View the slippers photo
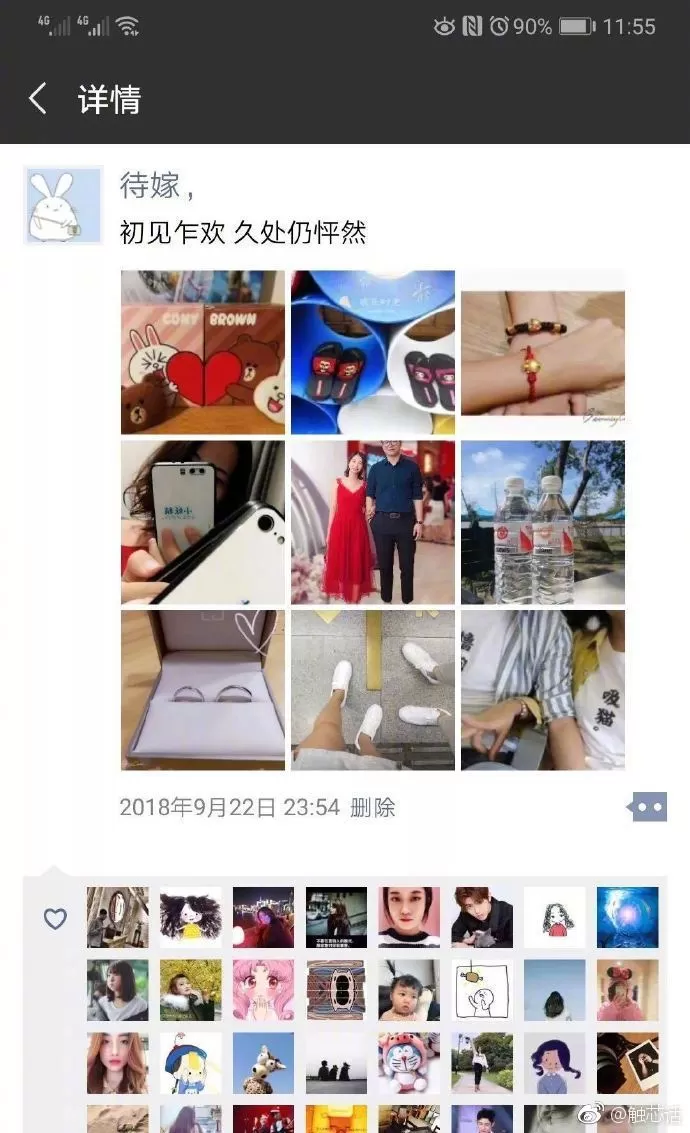 (x=373, y=352)
